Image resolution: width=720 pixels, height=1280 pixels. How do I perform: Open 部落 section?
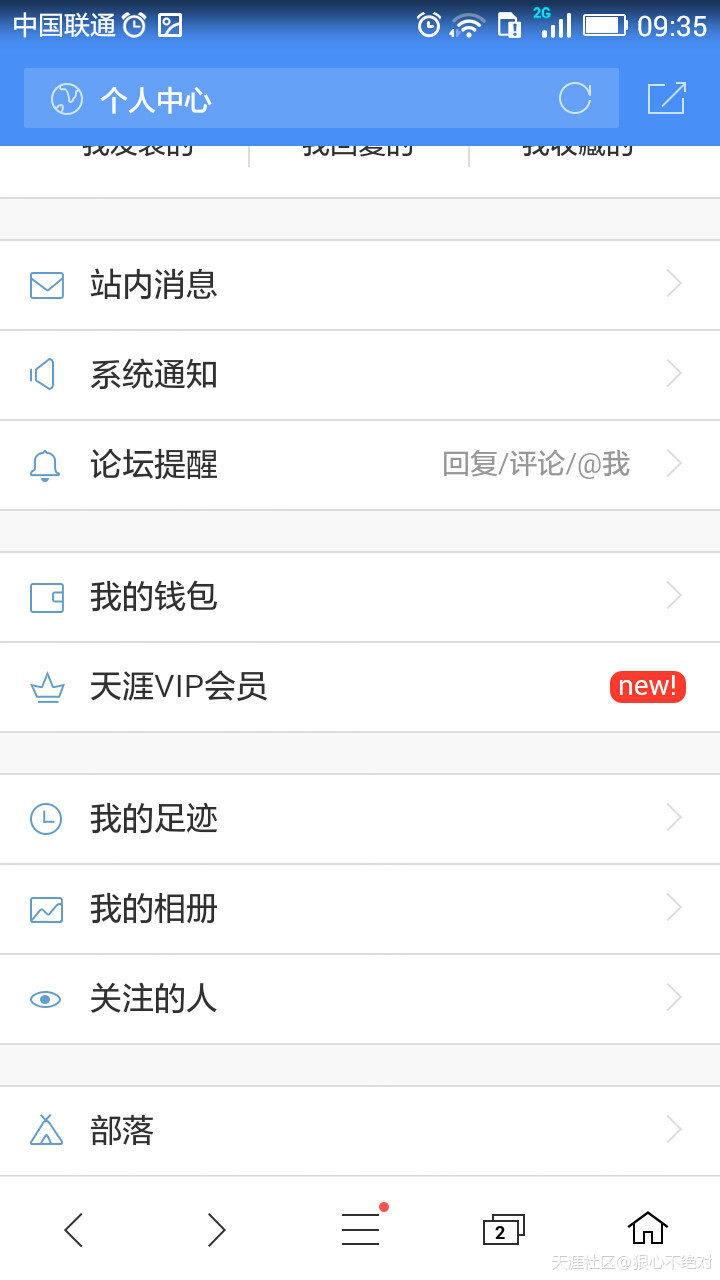click(360, 1131)
